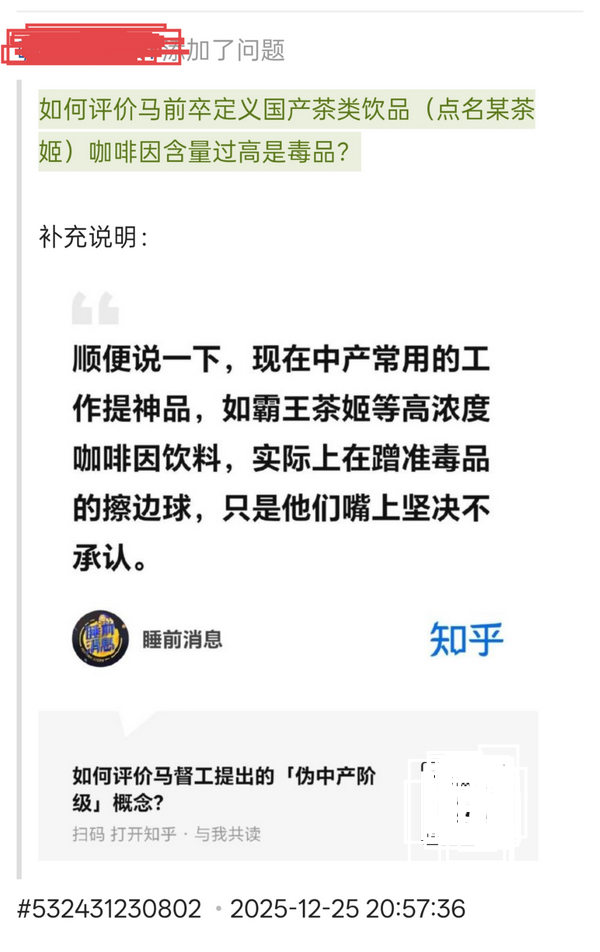Open log entry #532431230802
This screenshot has width=600, height=952.
click(110, 909)
